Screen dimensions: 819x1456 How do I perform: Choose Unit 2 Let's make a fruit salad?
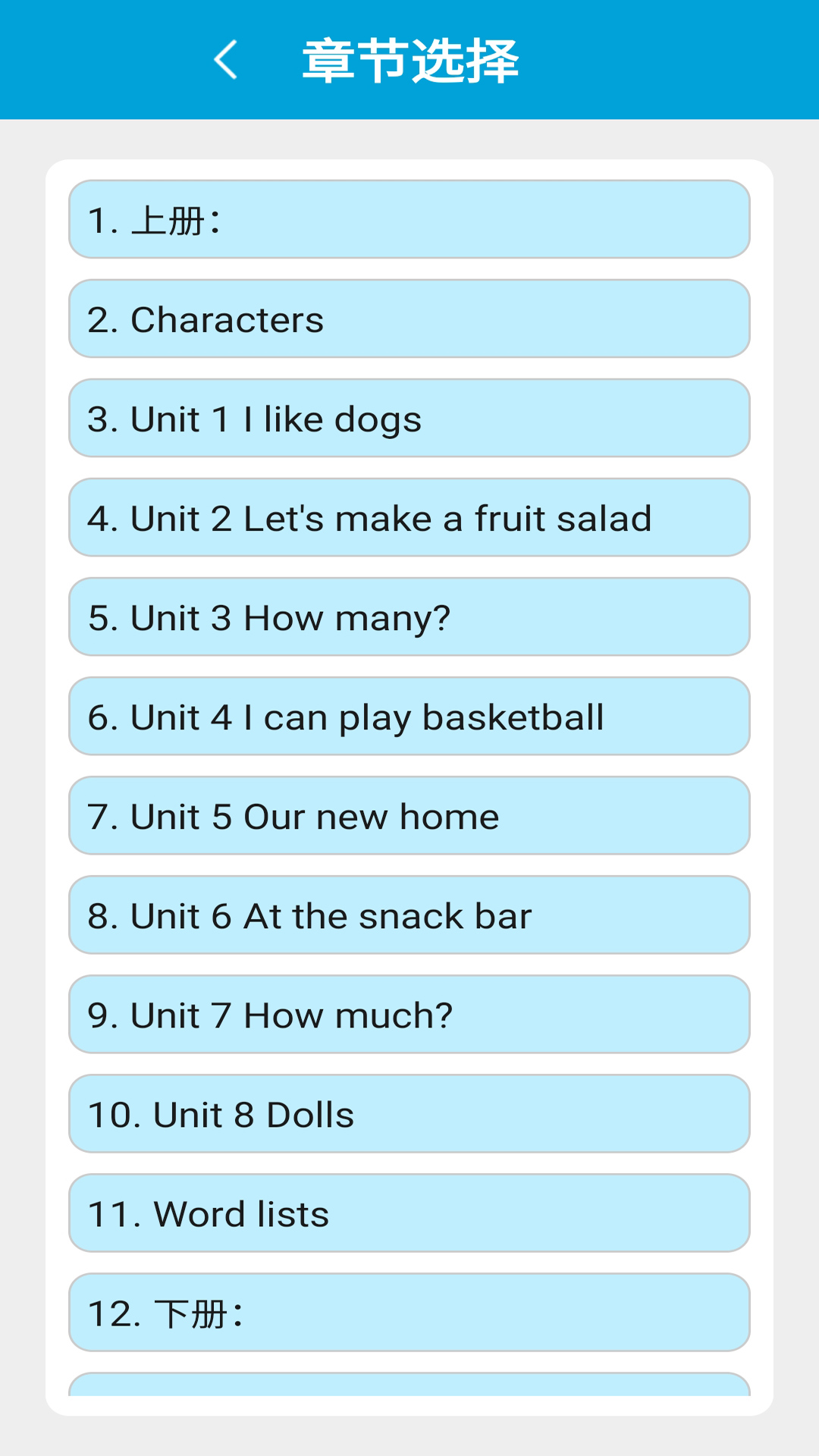[x=409, y=518]
